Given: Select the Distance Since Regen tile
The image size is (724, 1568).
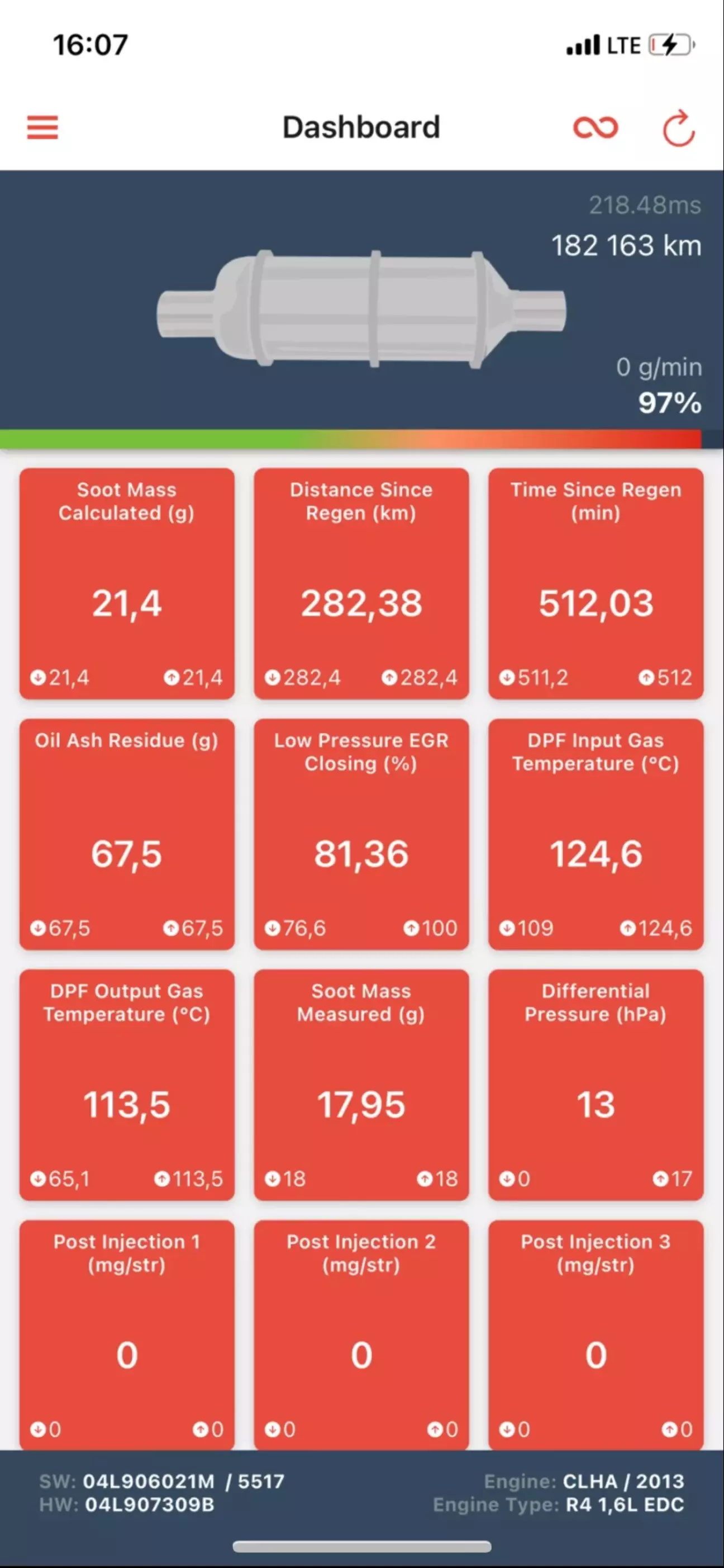Looking at the screenshot, I should 361,583.
